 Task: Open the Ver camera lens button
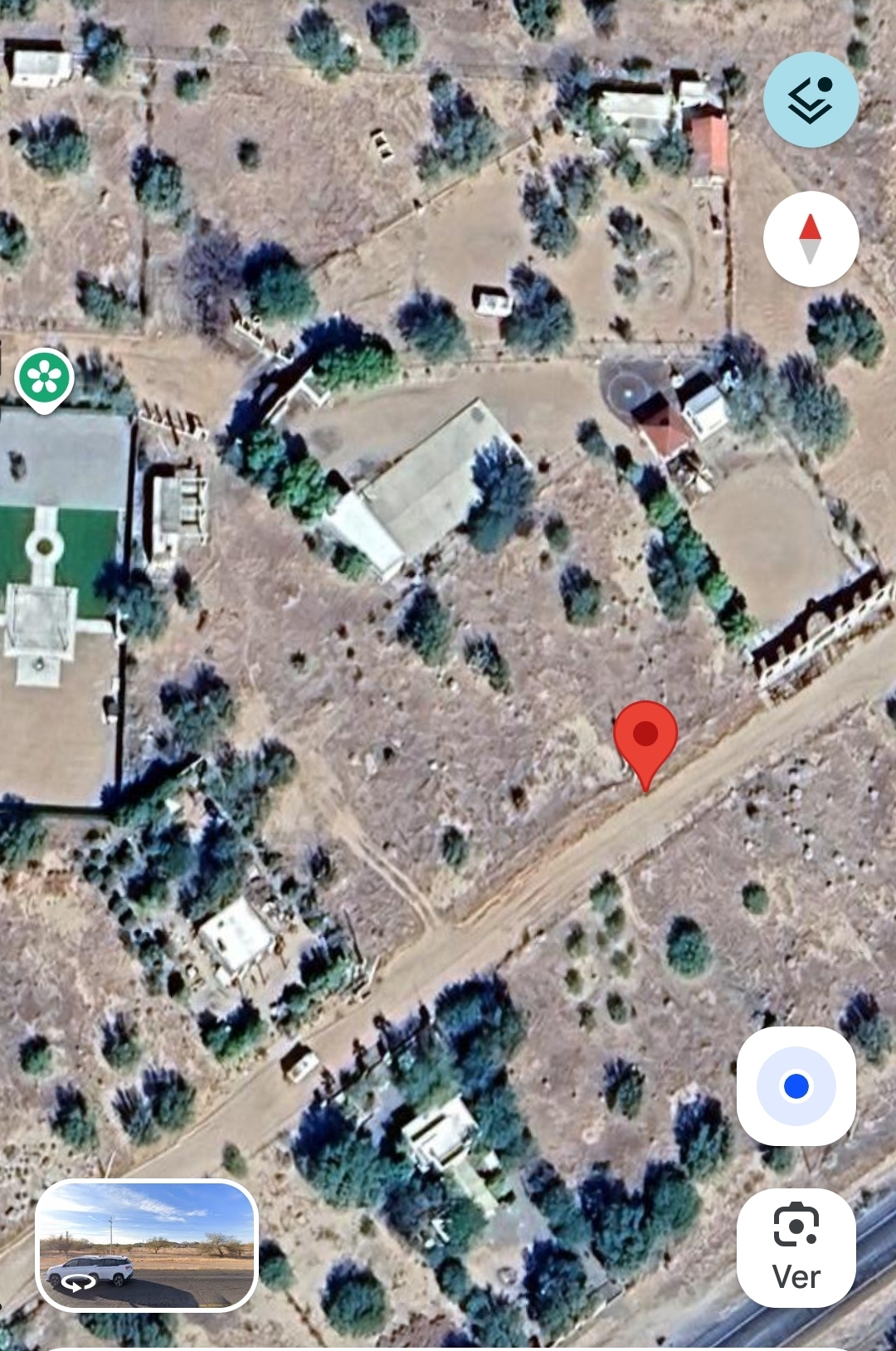point(796,1247)
